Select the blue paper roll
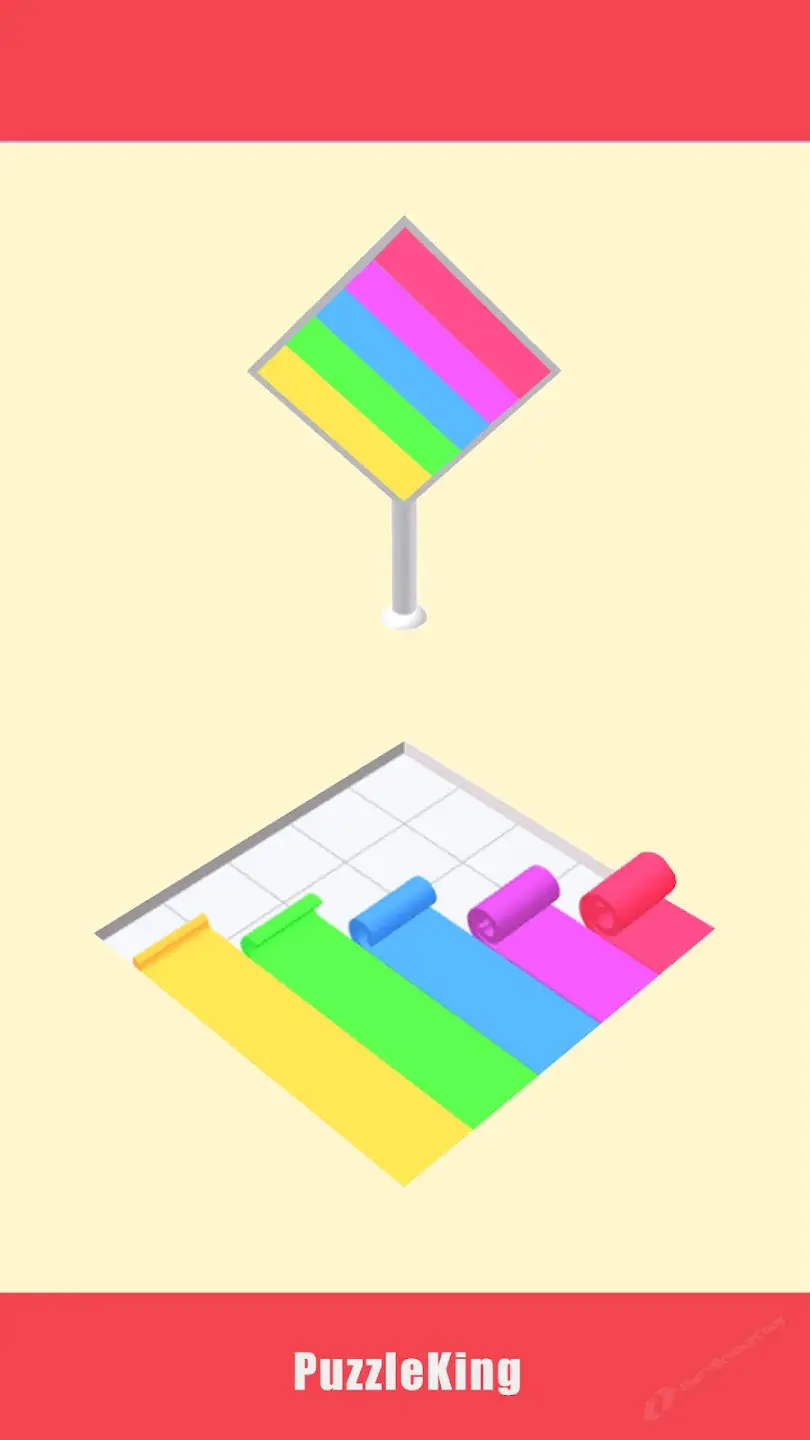 click(x=392, y=908)
